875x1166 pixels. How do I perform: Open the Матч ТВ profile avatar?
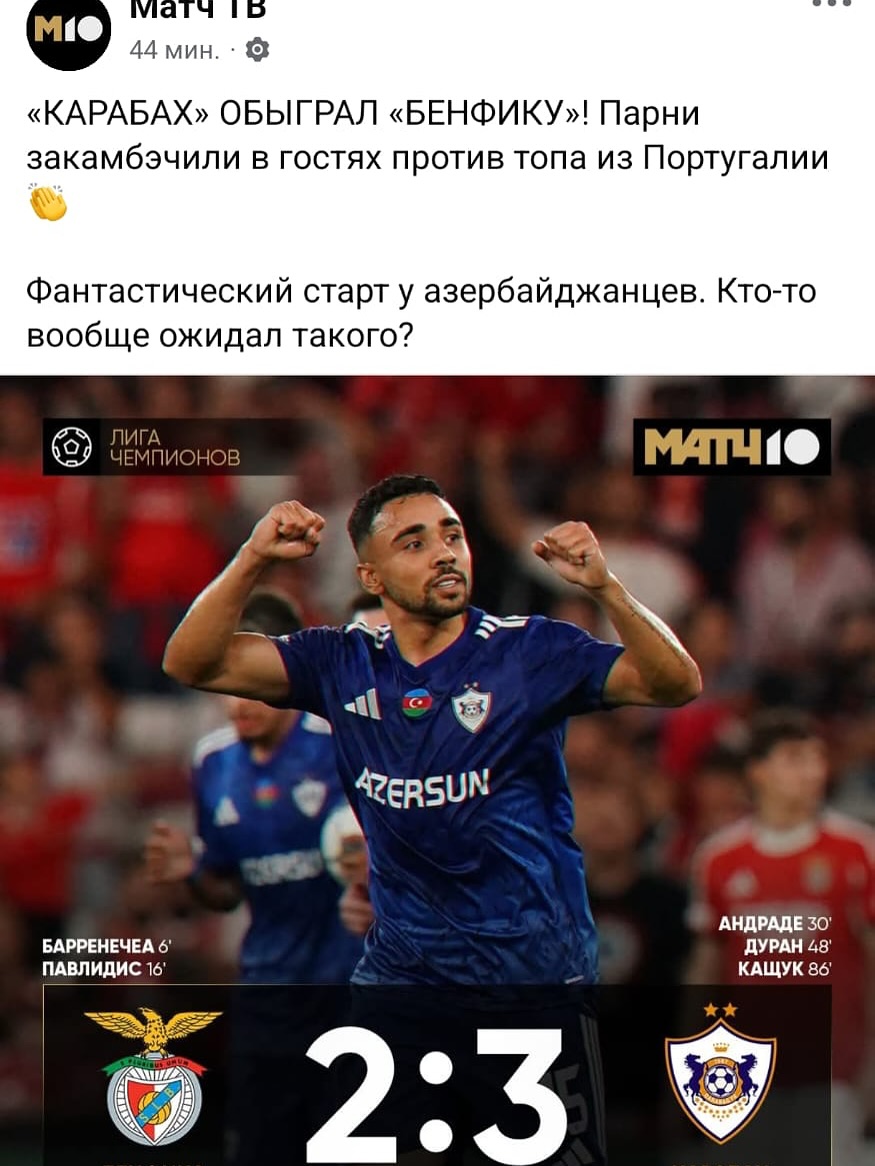(68, 29)
